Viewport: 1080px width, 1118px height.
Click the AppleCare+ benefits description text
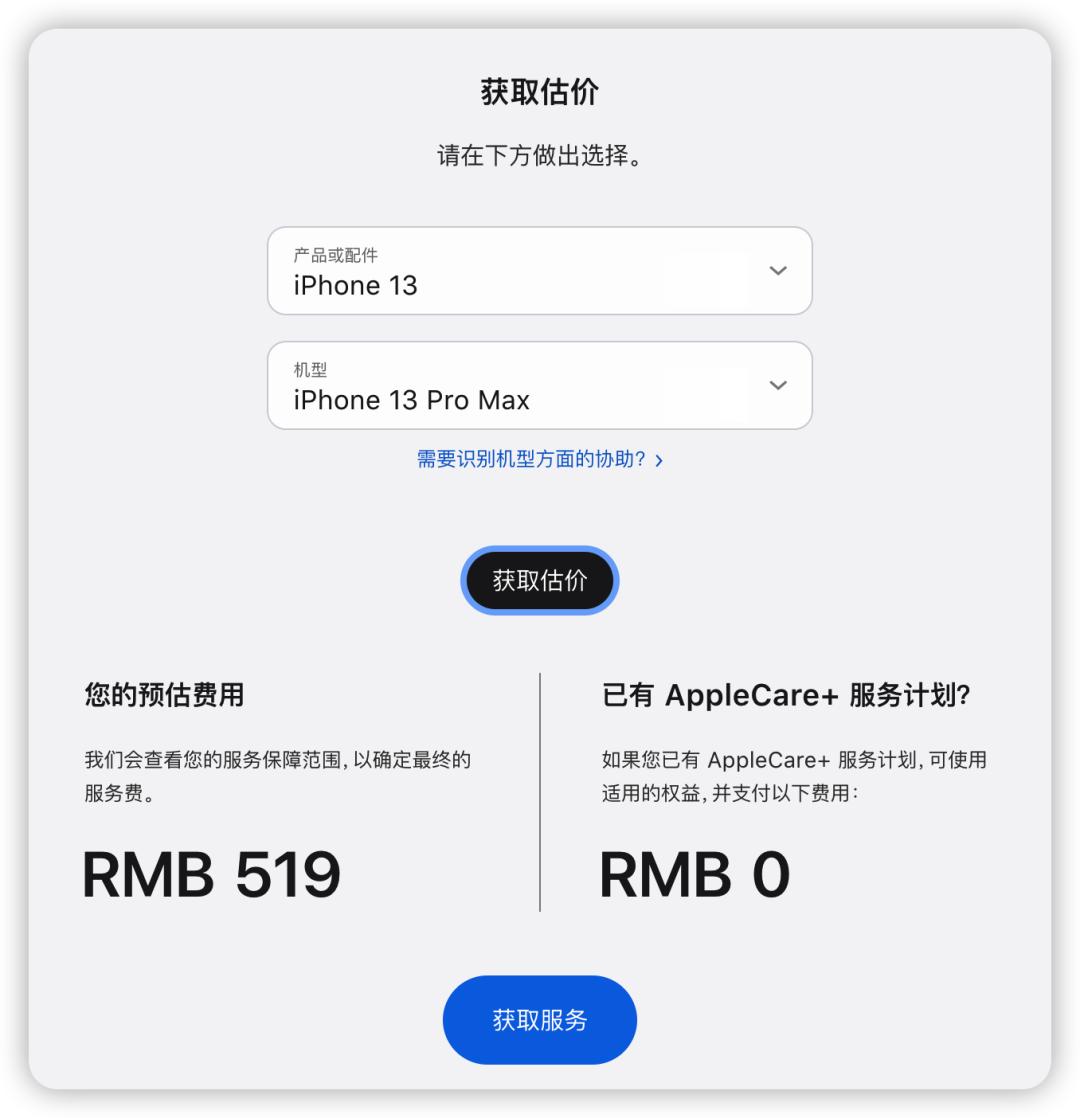click(x=795, y=773)
